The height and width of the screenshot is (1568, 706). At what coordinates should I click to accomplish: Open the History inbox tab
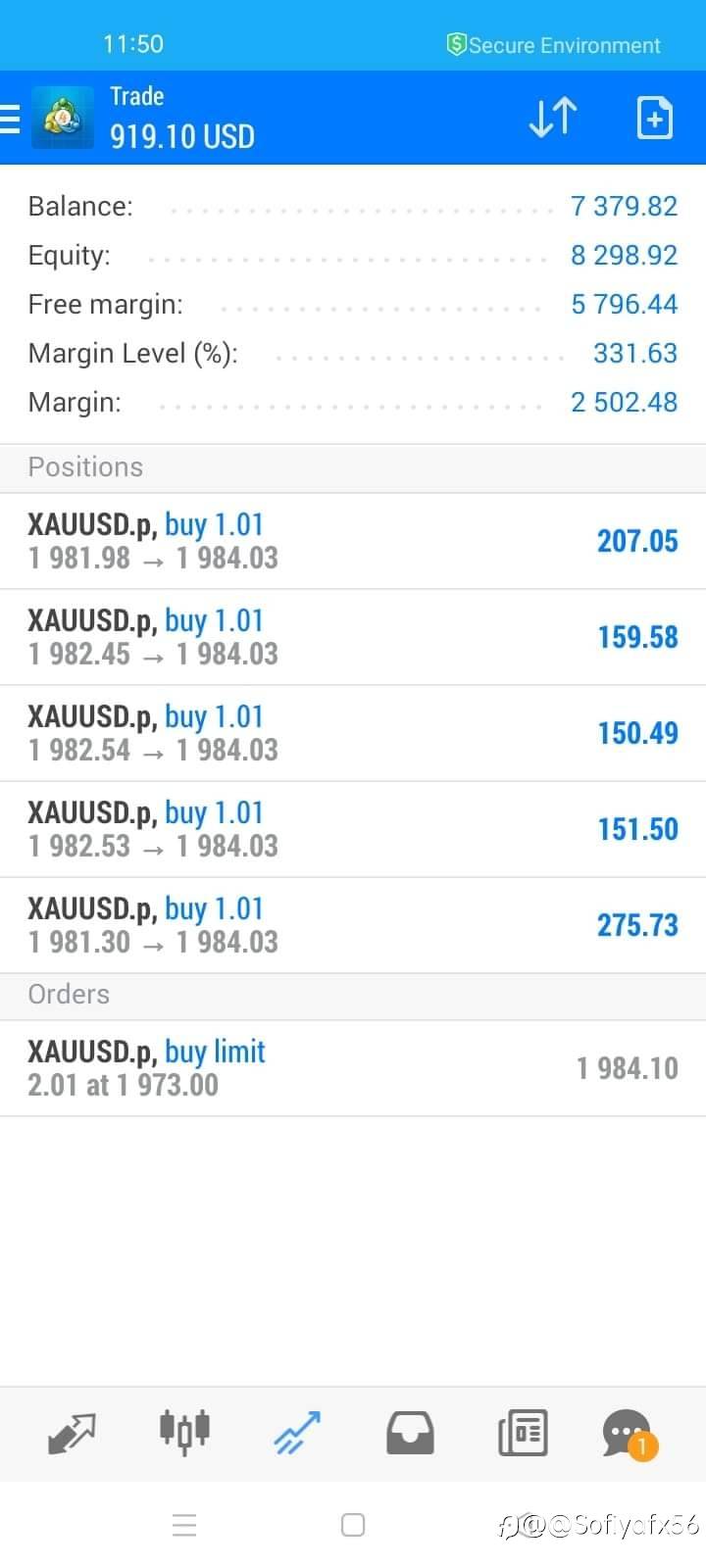(x=410, y=1433)
